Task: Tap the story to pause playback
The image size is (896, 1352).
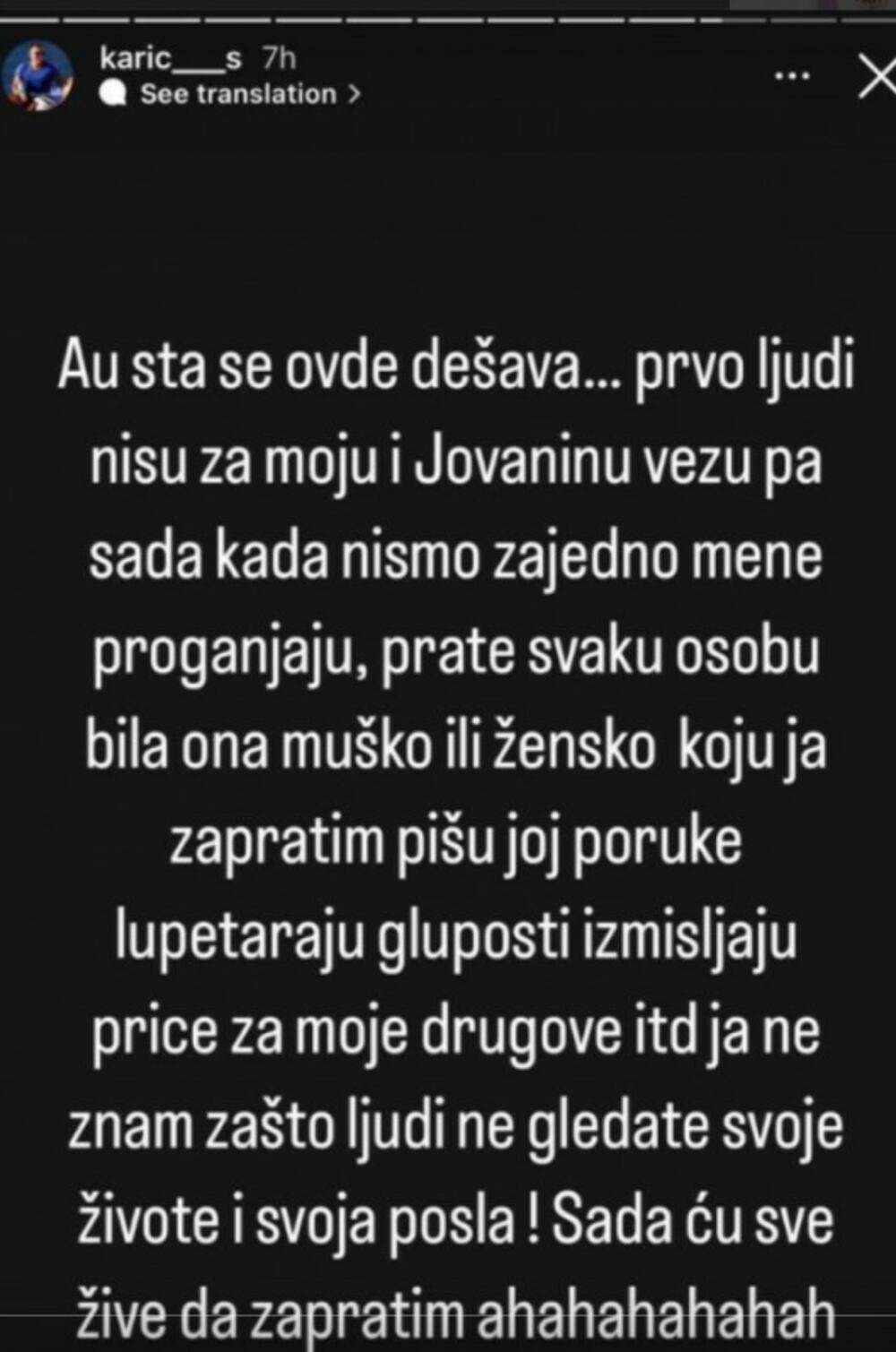Action: 448,717
